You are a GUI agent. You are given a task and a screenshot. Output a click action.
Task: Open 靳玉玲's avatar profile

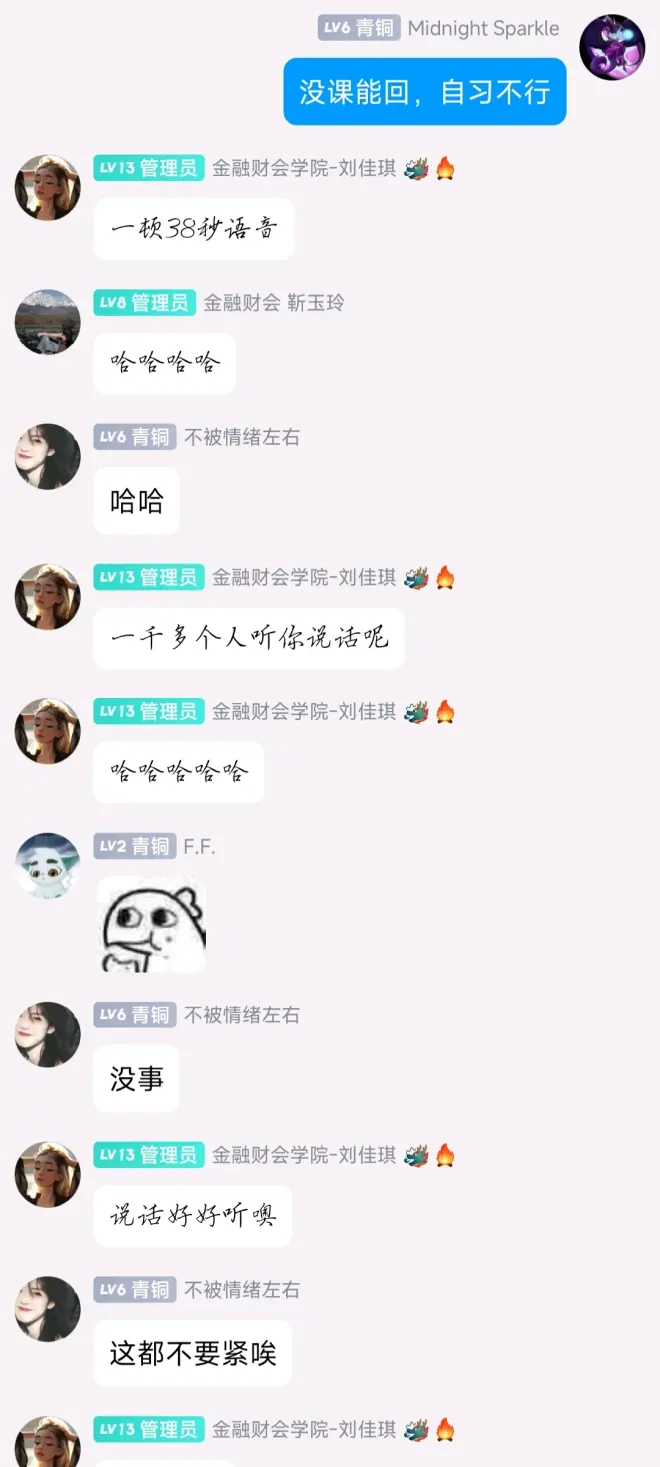click(x=47, y=321)
